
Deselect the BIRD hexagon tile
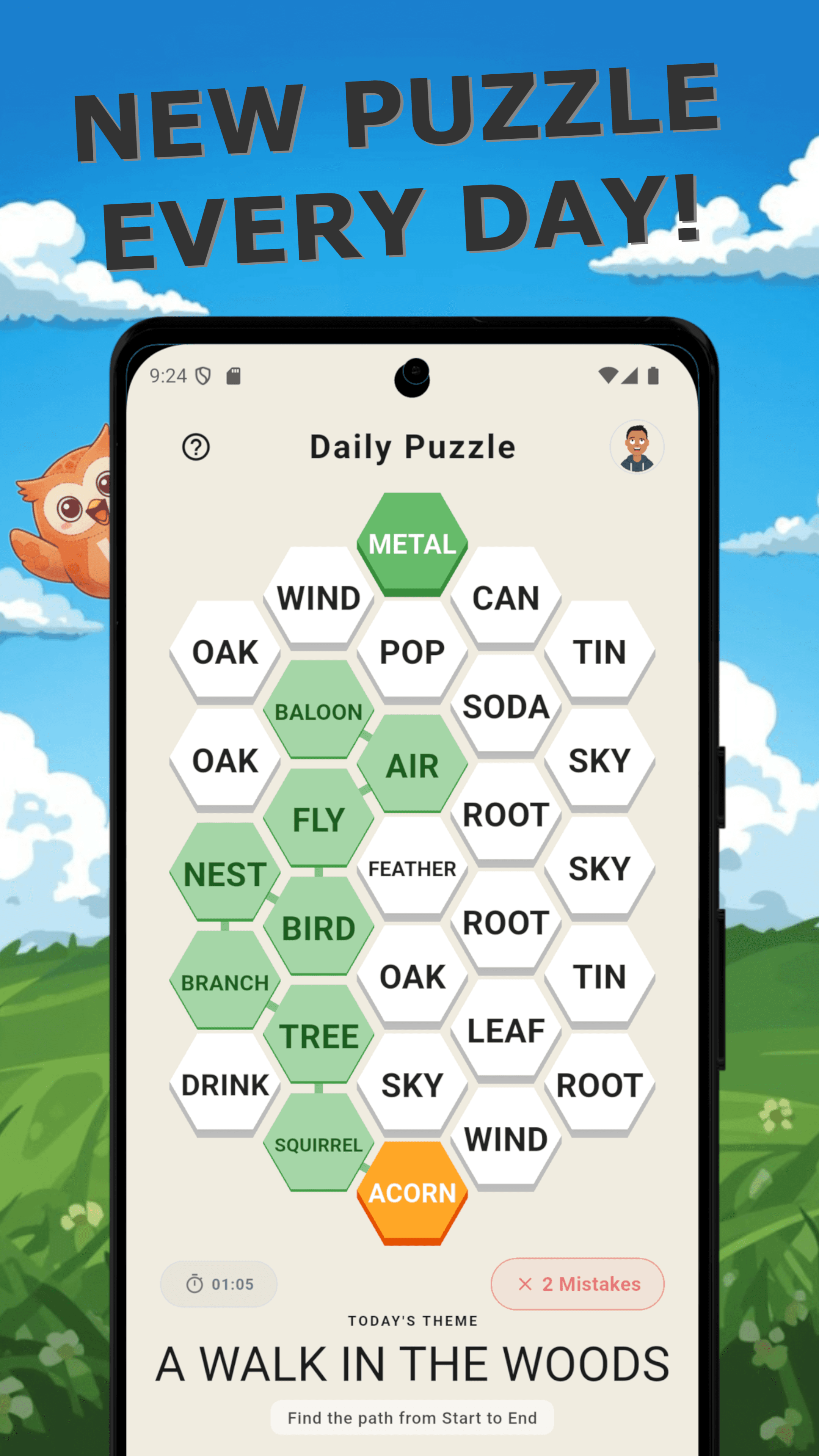pos(319,928)
